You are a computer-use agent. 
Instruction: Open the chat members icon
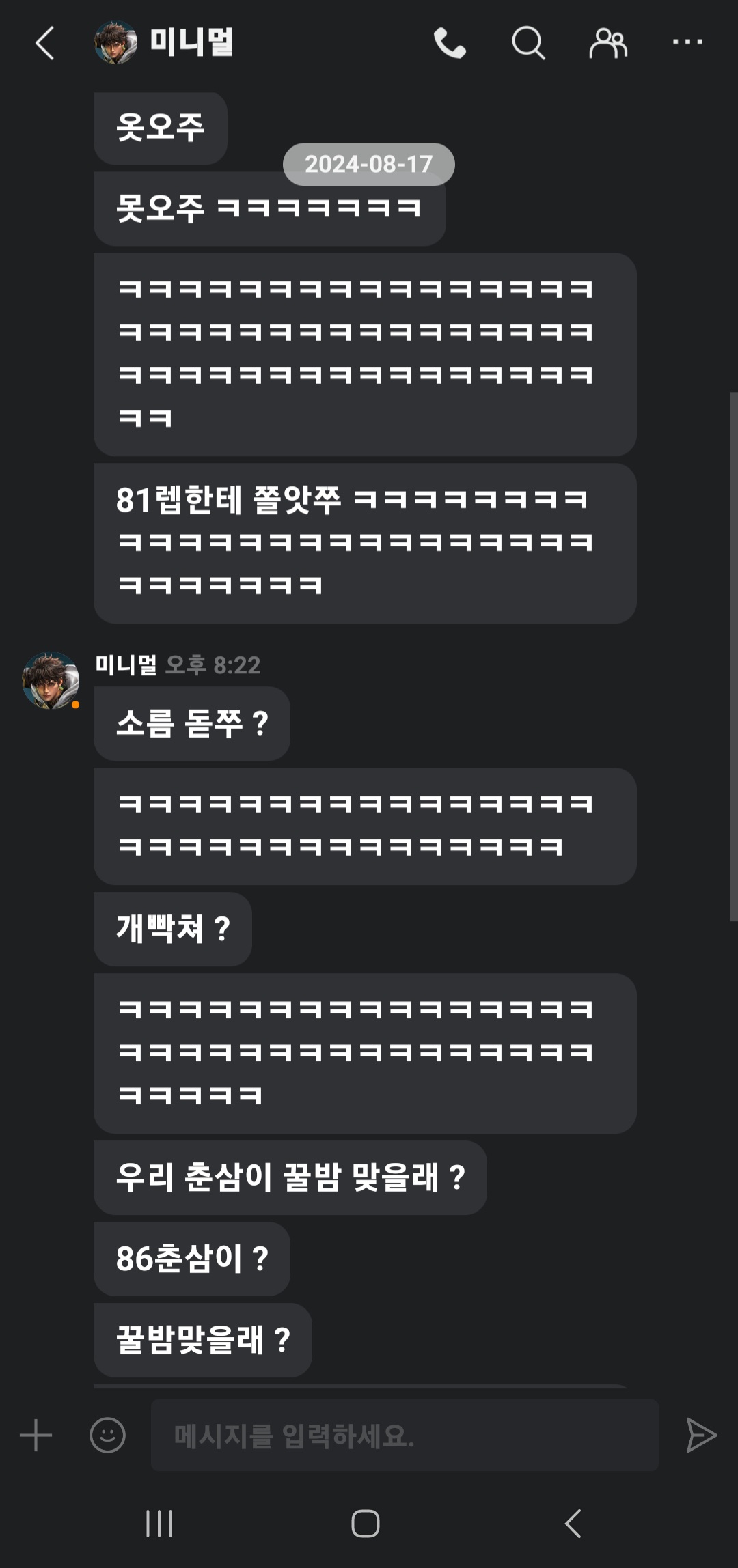pyautogui.click(x=608, y=43)
